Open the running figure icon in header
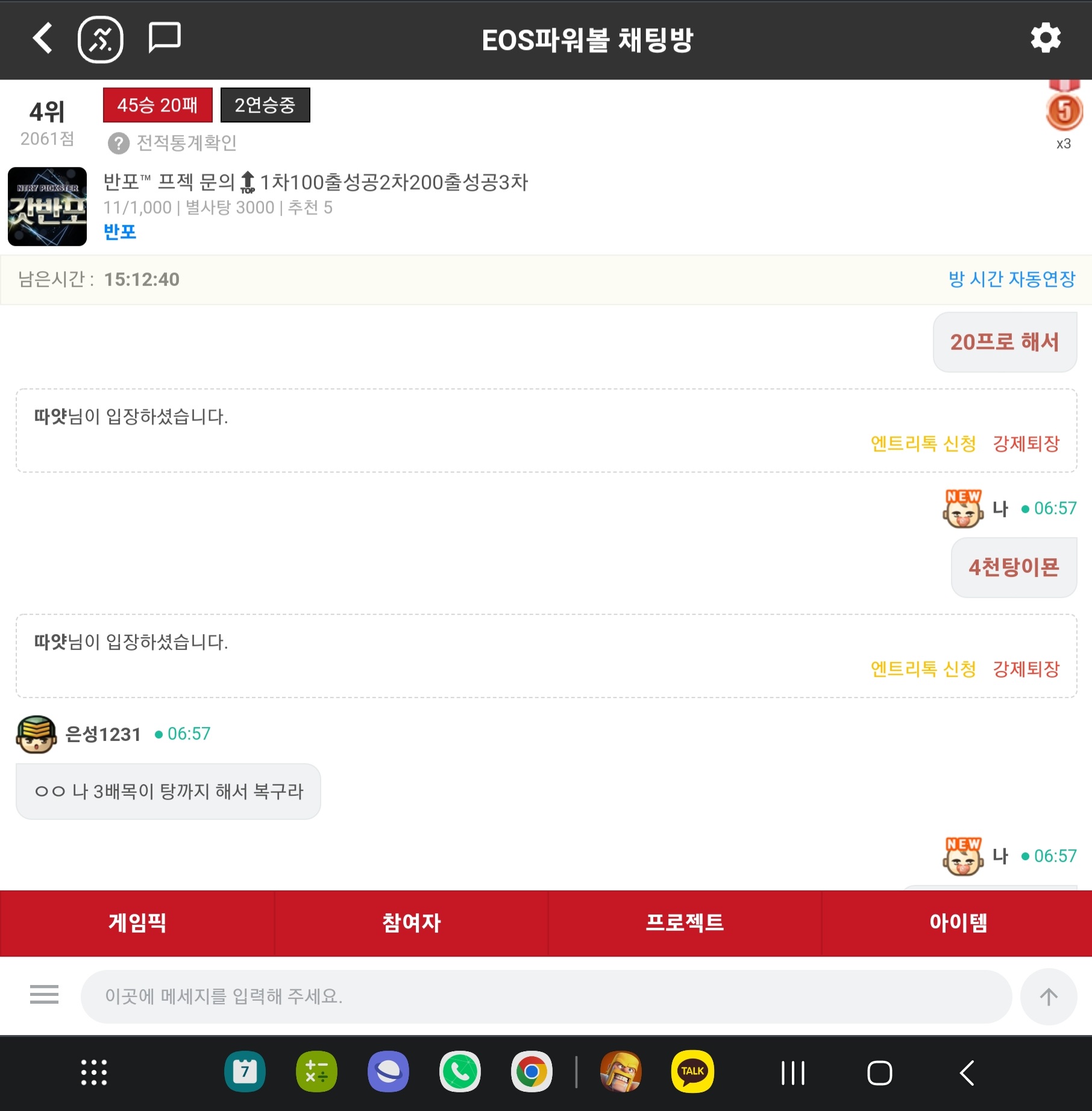This screenshot has height=1111, width=1092. click(x=101, y=40)
